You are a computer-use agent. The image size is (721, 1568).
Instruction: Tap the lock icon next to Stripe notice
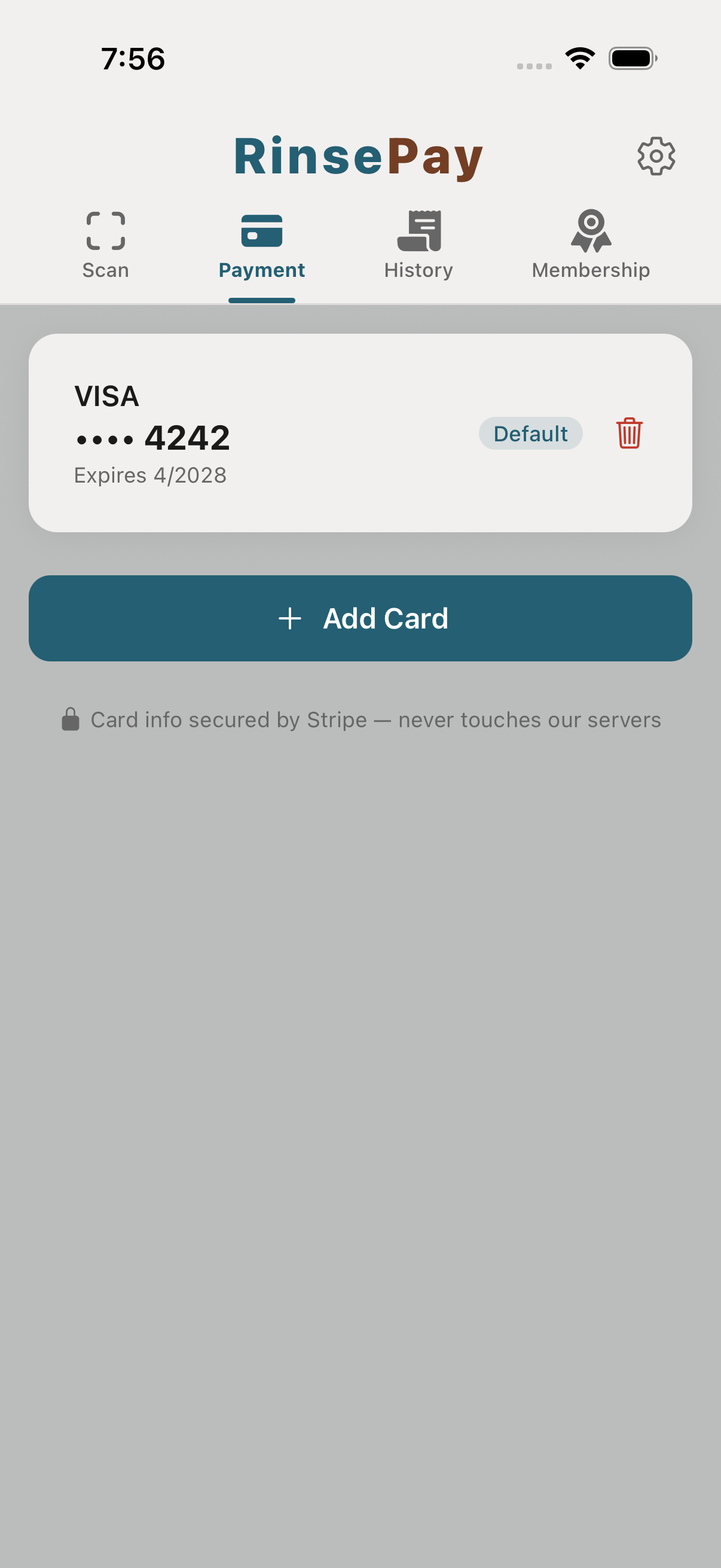[x=71, y=719]
